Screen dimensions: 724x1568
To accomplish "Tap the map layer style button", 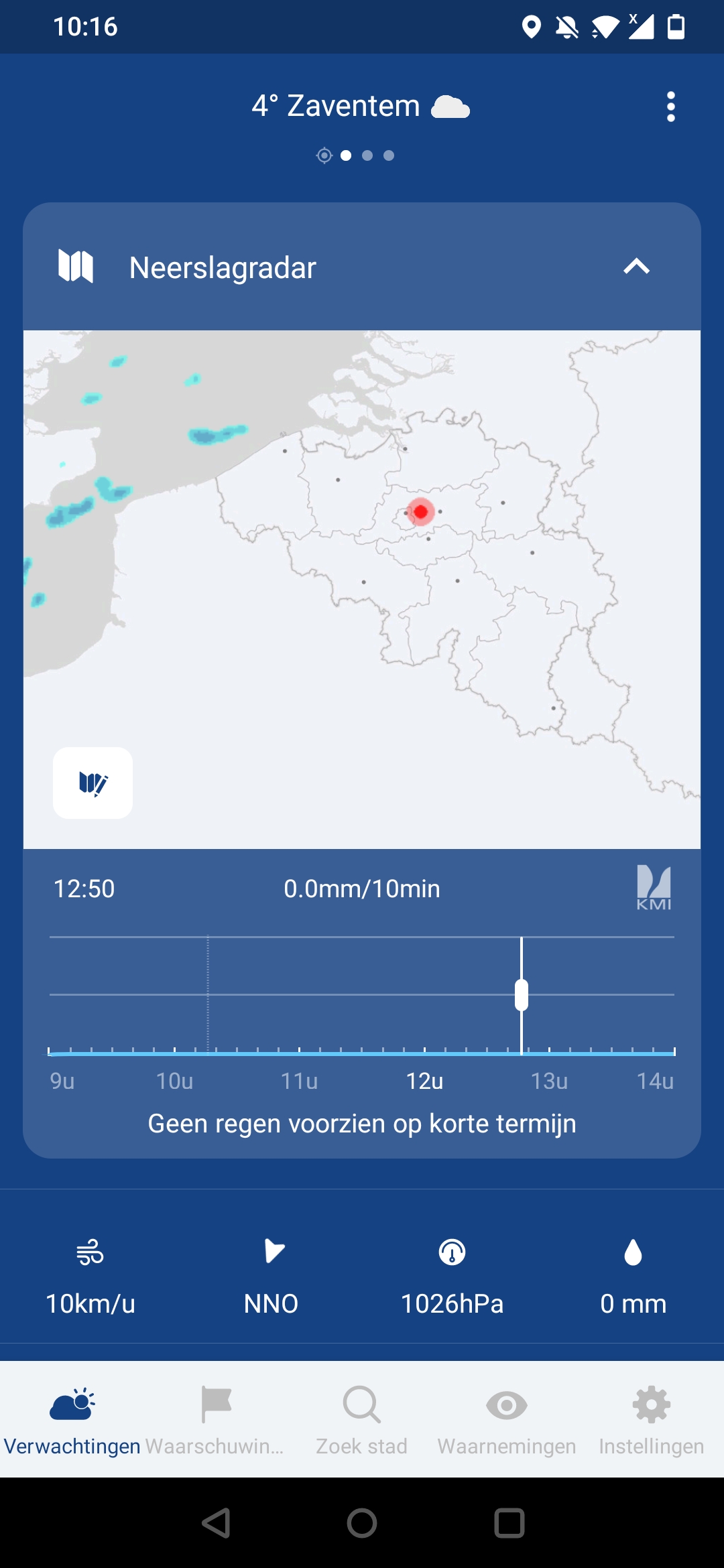I will 93,783.
